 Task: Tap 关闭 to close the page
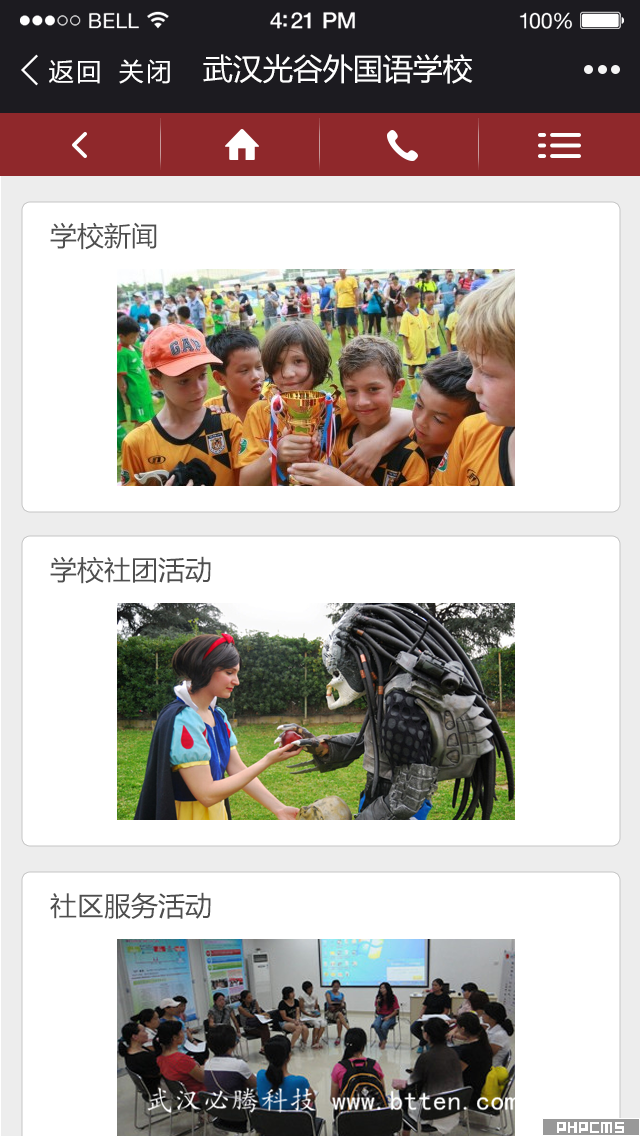[145, 71]
